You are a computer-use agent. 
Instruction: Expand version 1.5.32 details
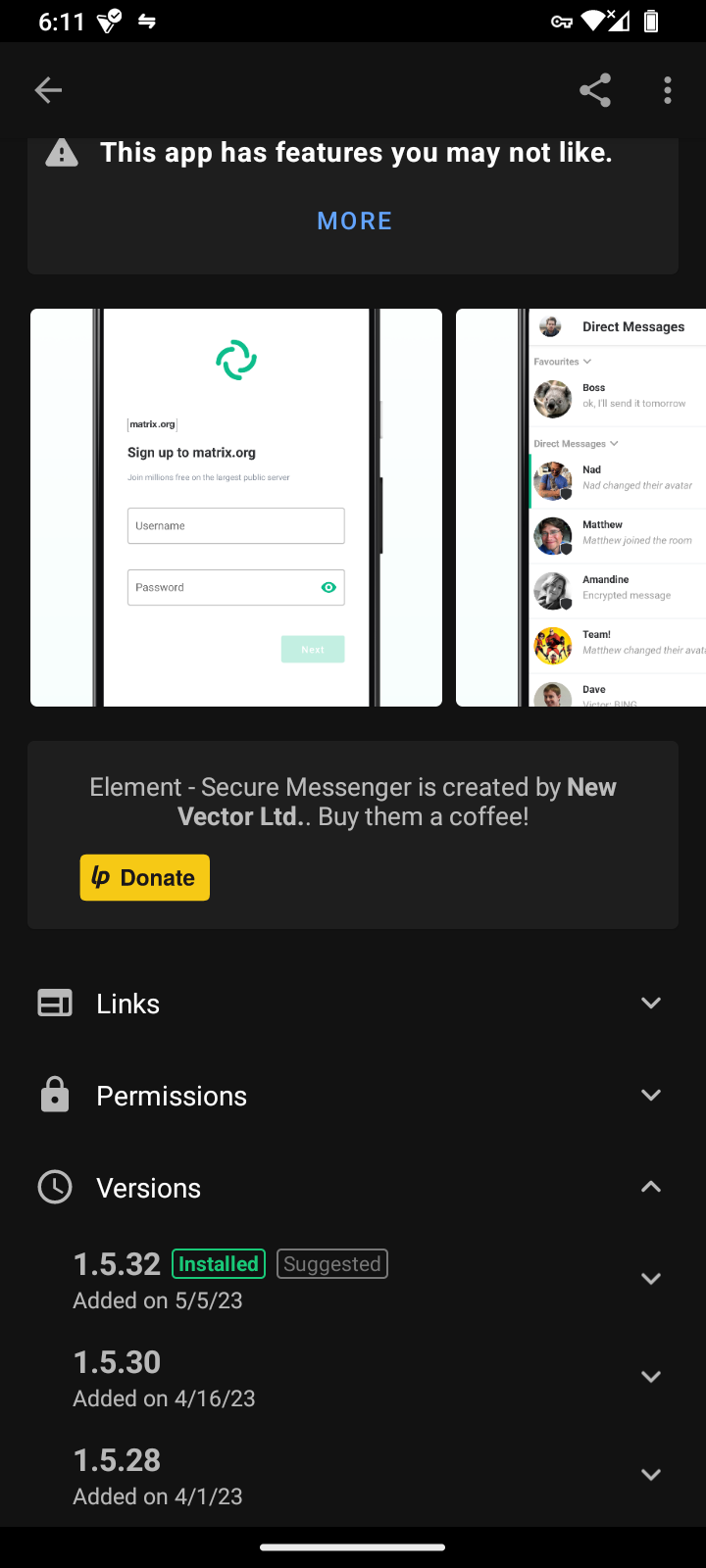[x=353, y=1280]
